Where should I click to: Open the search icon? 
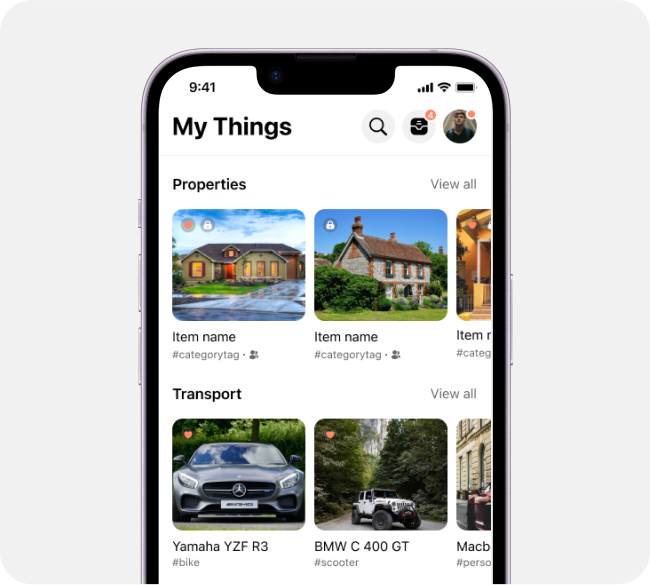378,127
